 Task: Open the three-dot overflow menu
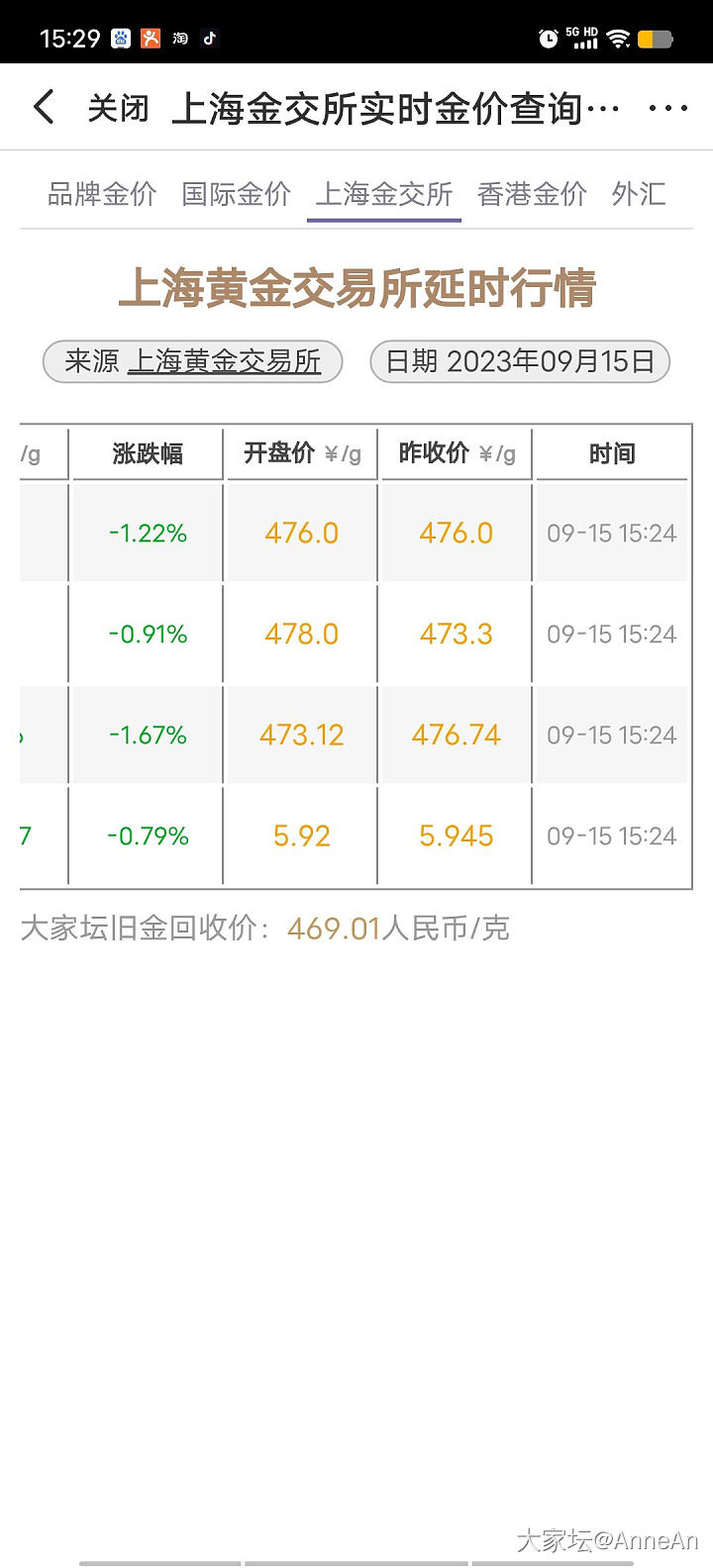pyautogui.click(x=668, y=108)
